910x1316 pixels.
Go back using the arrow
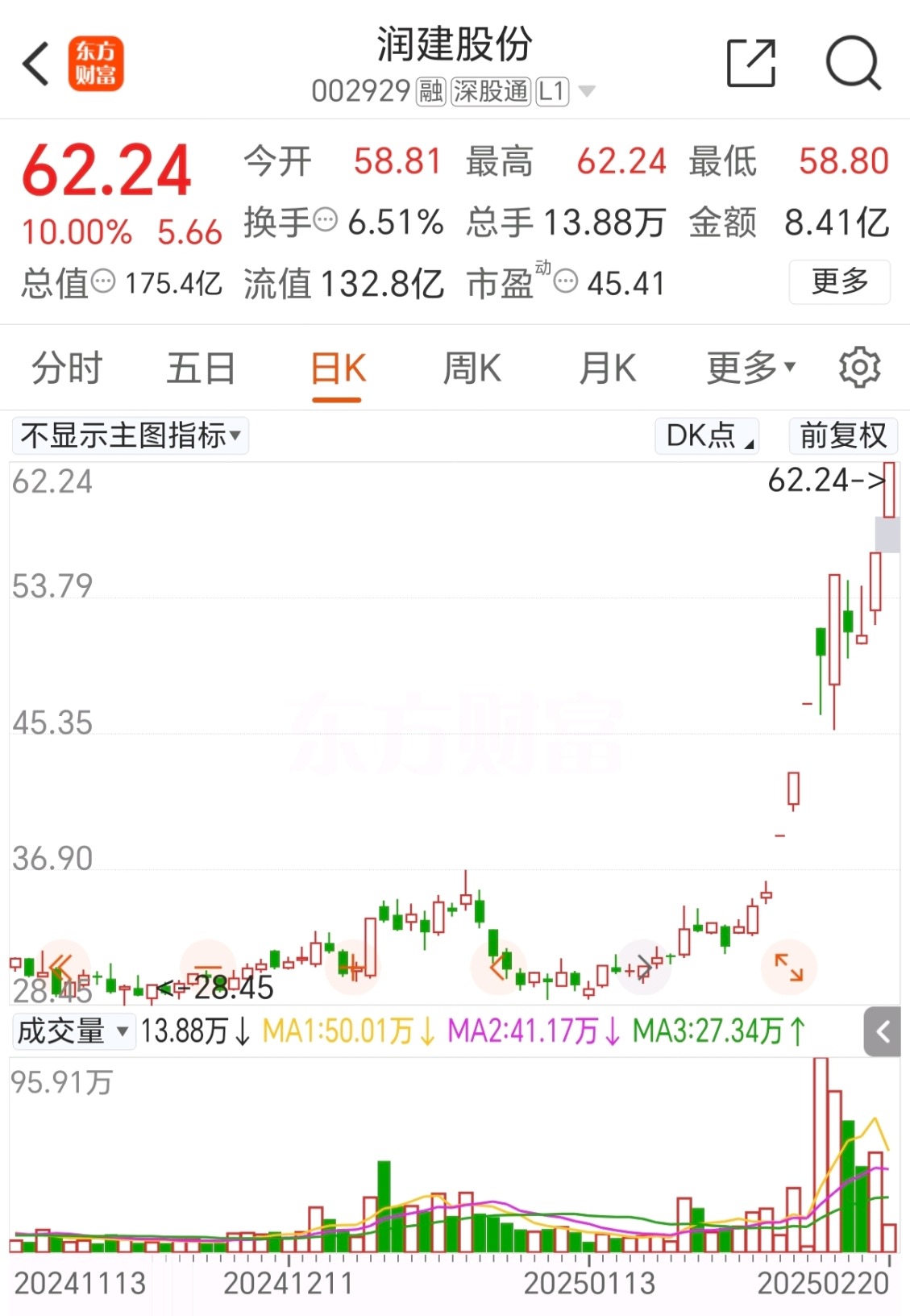[x=36, y=64]
